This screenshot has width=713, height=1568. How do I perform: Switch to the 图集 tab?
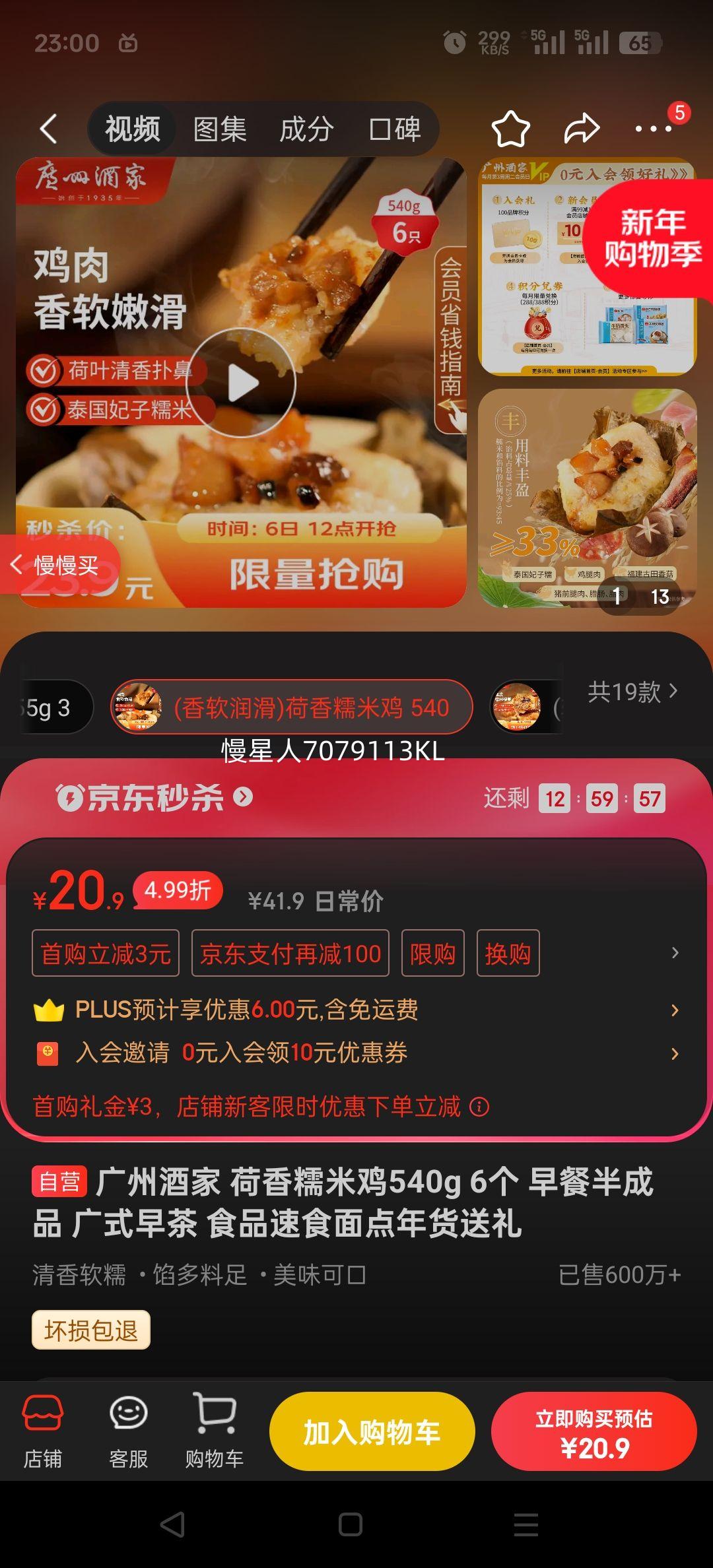point(219,129)
